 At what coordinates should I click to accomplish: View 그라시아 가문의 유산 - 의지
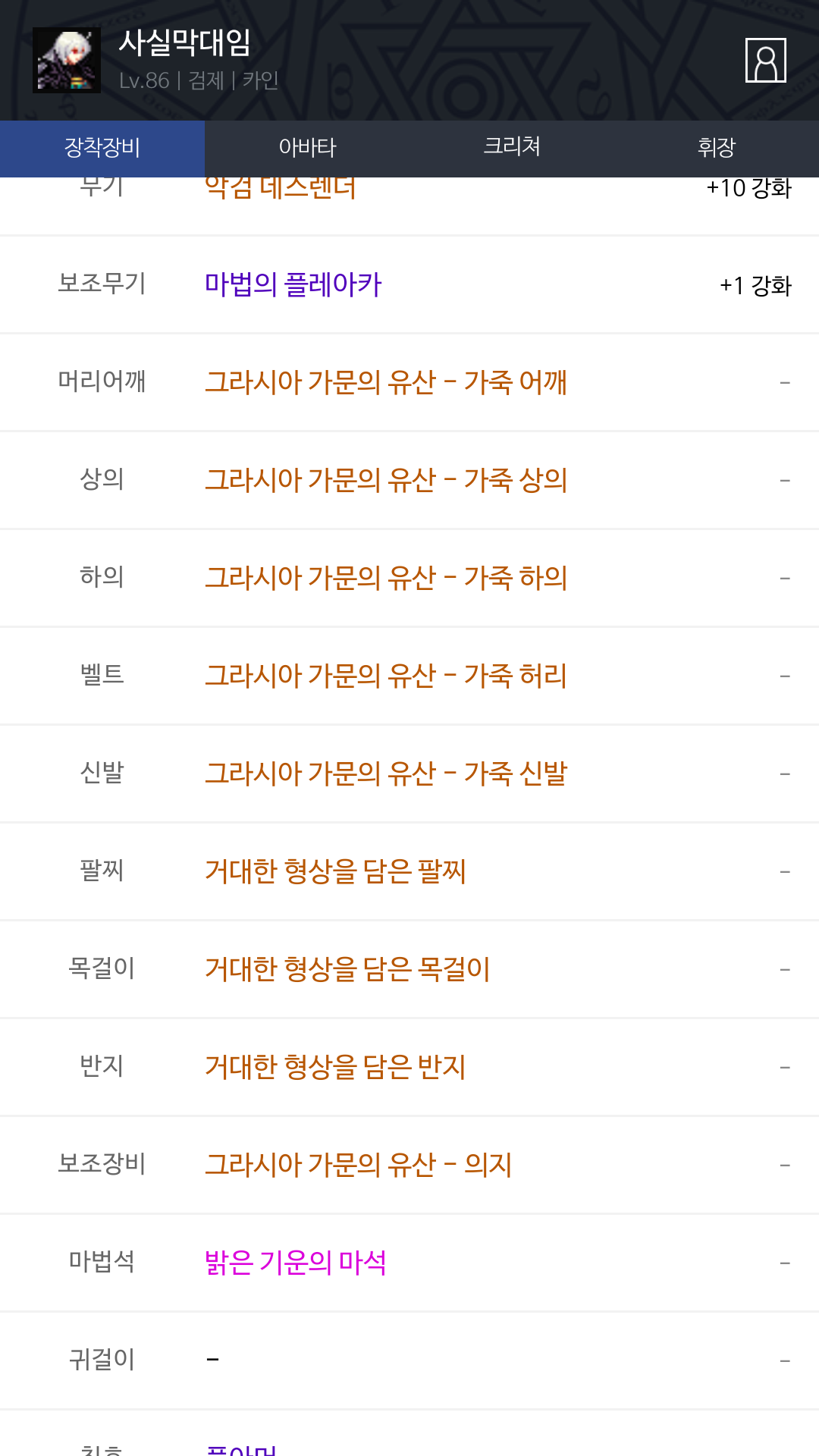(x=359, y=1166)
